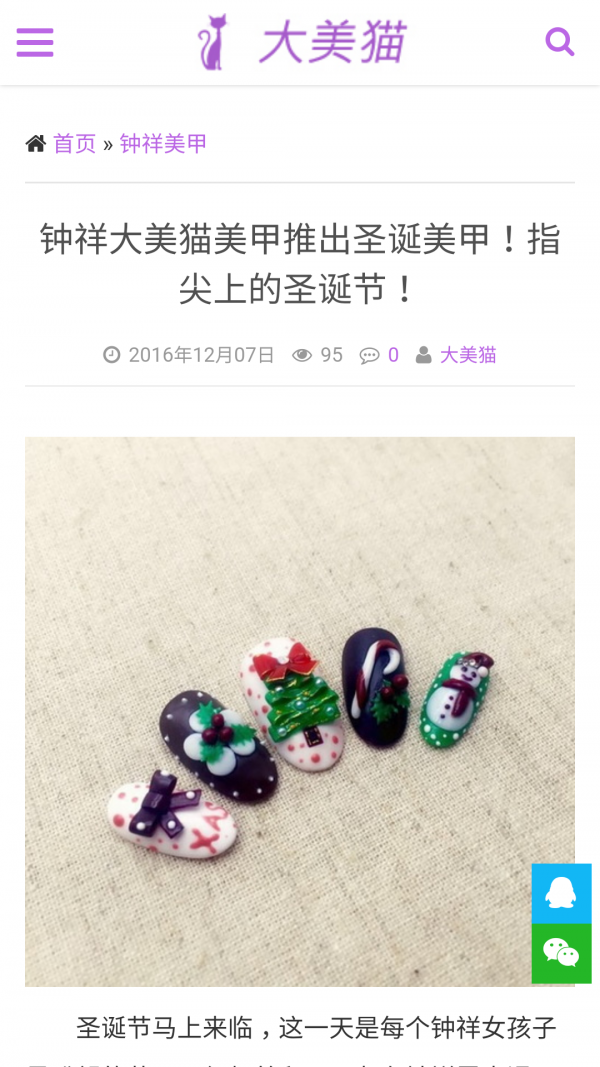Screen dimensions: 600x1067
Task: View the comments count link
Action: [x=392, y=355]
